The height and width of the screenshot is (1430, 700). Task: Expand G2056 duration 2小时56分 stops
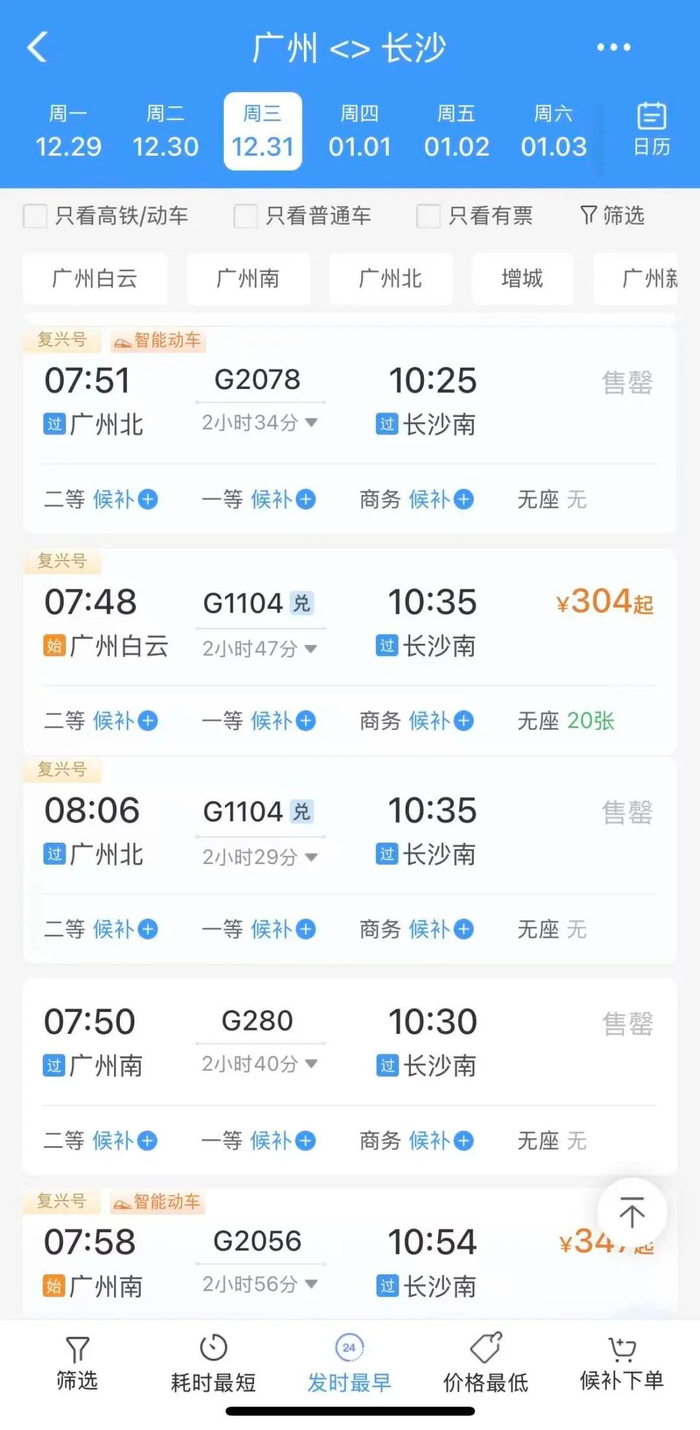(260, 1284)
